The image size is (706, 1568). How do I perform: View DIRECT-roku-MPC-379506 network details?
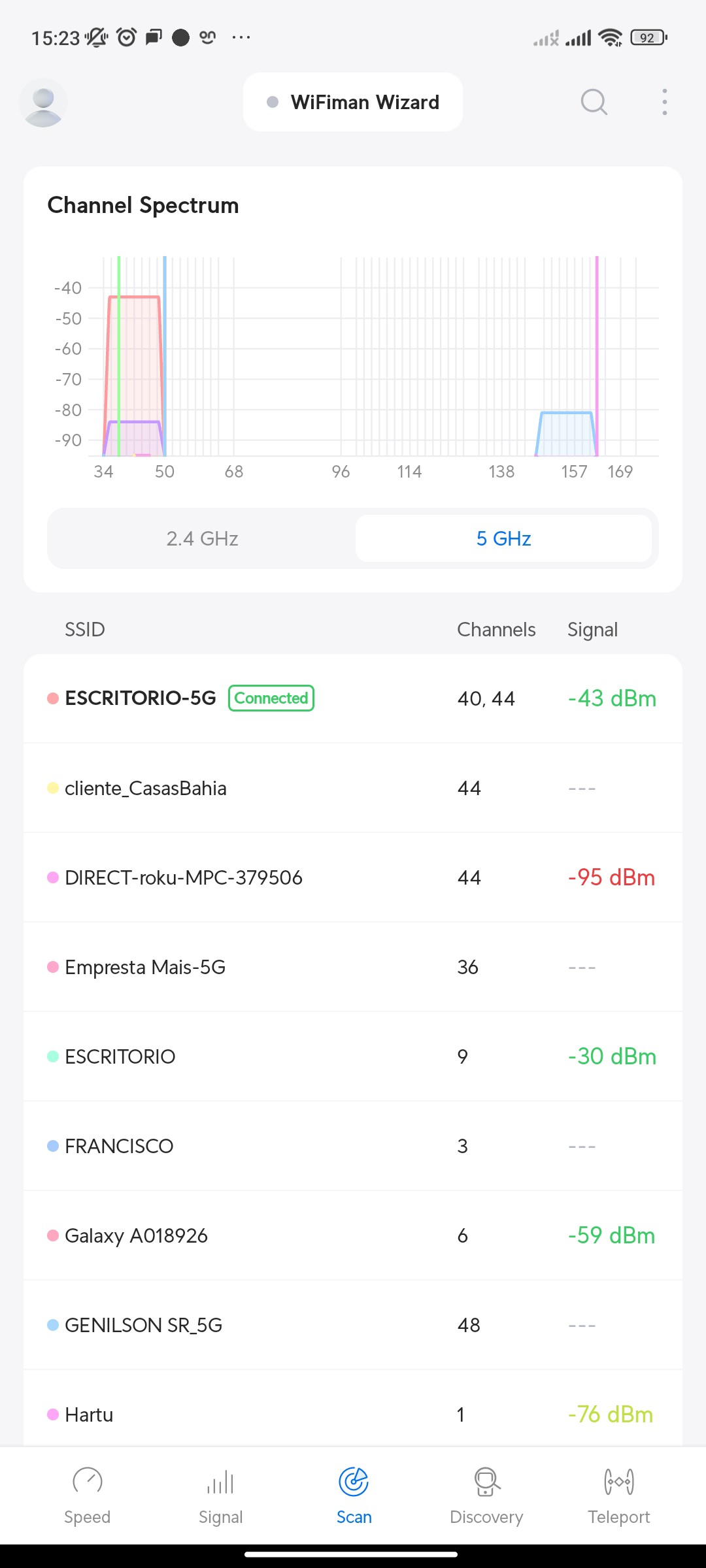pos(353,877)
